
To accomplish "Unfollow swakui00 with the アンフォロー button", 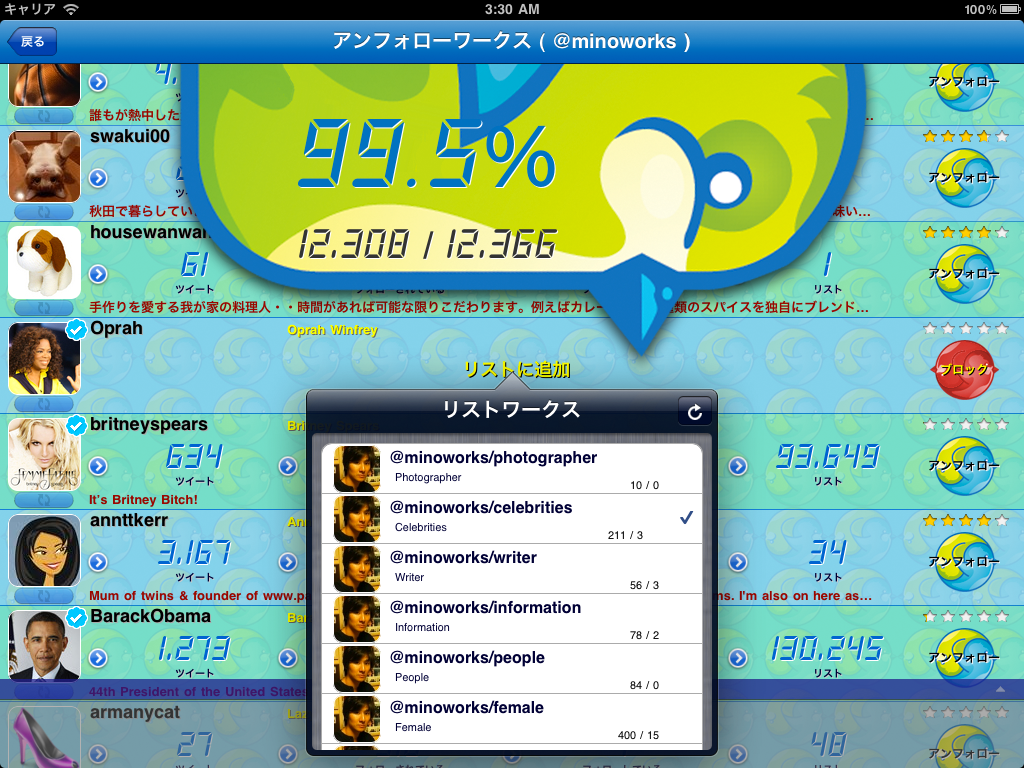I will tap(964, 178).
